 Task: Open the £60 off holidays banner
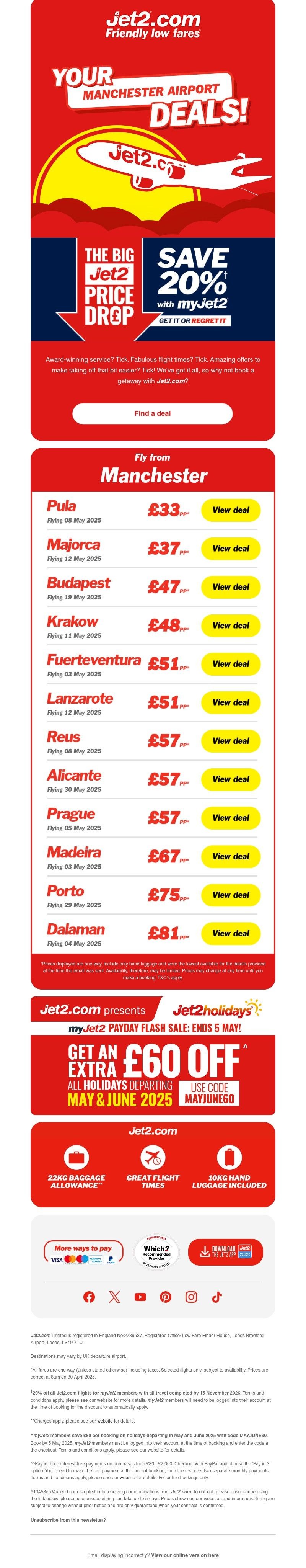[153, 1074]
